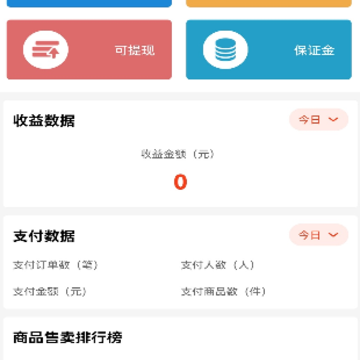Expand the 今日 dropdown in 收益数据
Viewport: 360px width, 360px height.
tap(319, 119)
